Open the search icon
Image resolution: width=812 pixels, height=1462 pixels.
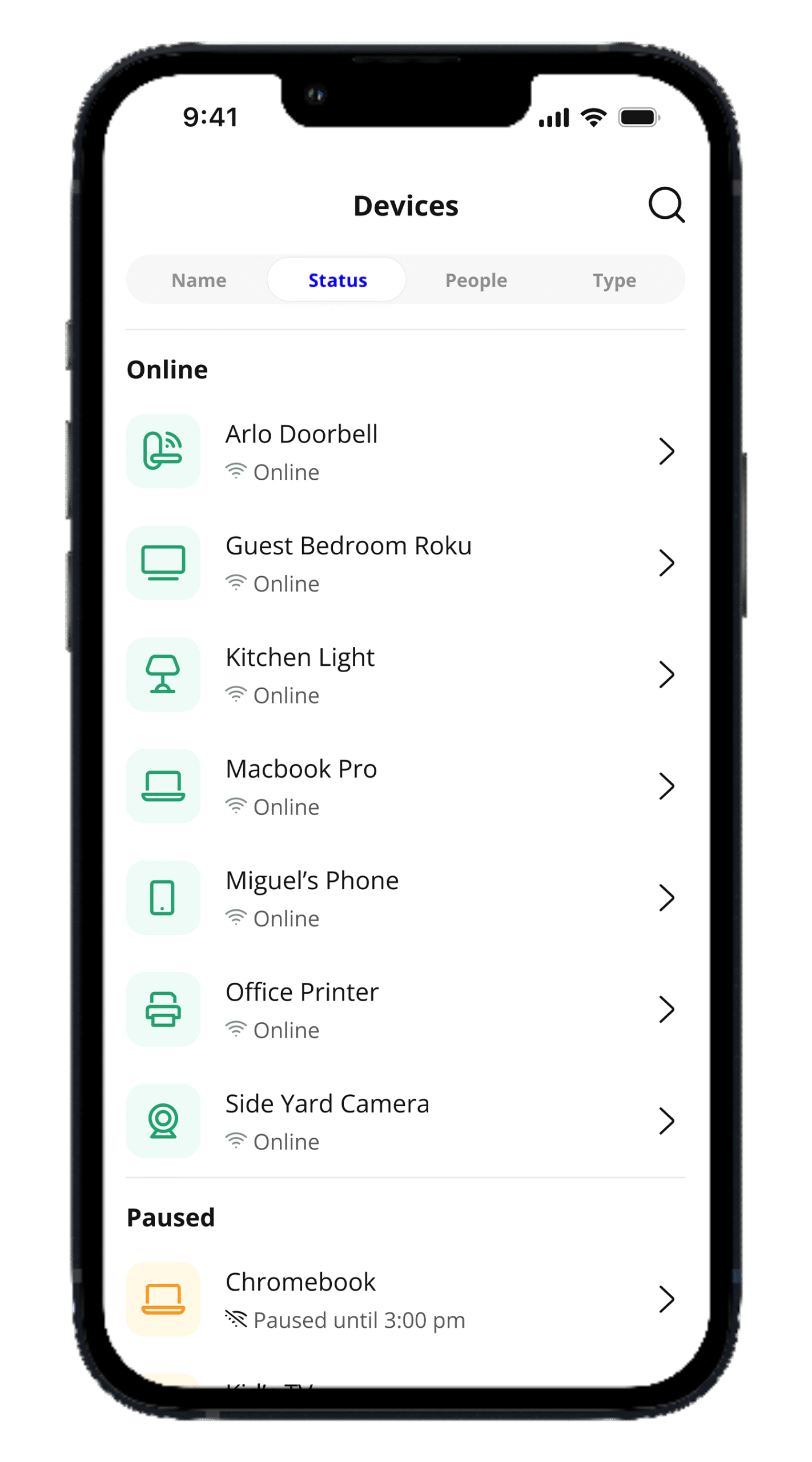click(x=666, y=204)
